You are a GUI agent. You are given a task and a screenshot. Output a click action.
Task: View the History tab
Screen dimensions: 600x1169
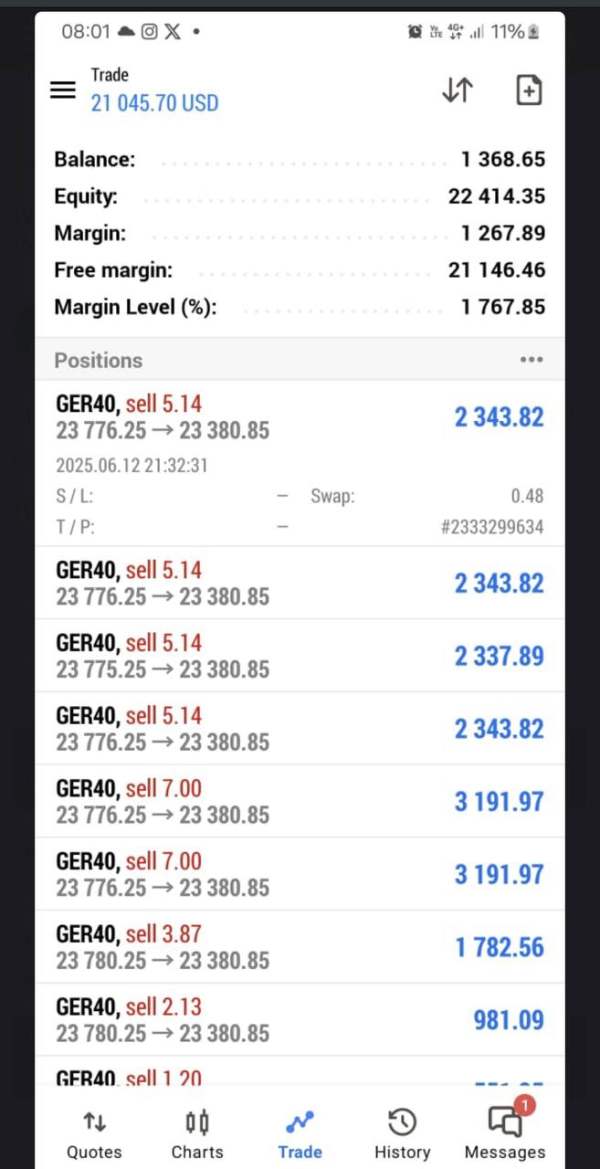[x=402, y=1133]
